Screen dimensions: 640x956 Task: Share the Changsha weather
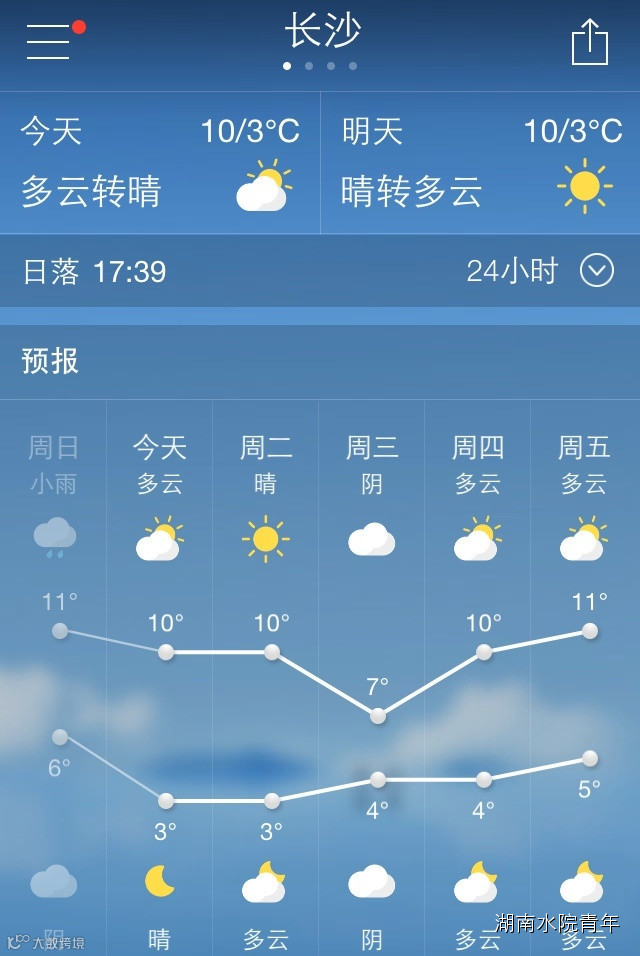click(x=589, y=43)
